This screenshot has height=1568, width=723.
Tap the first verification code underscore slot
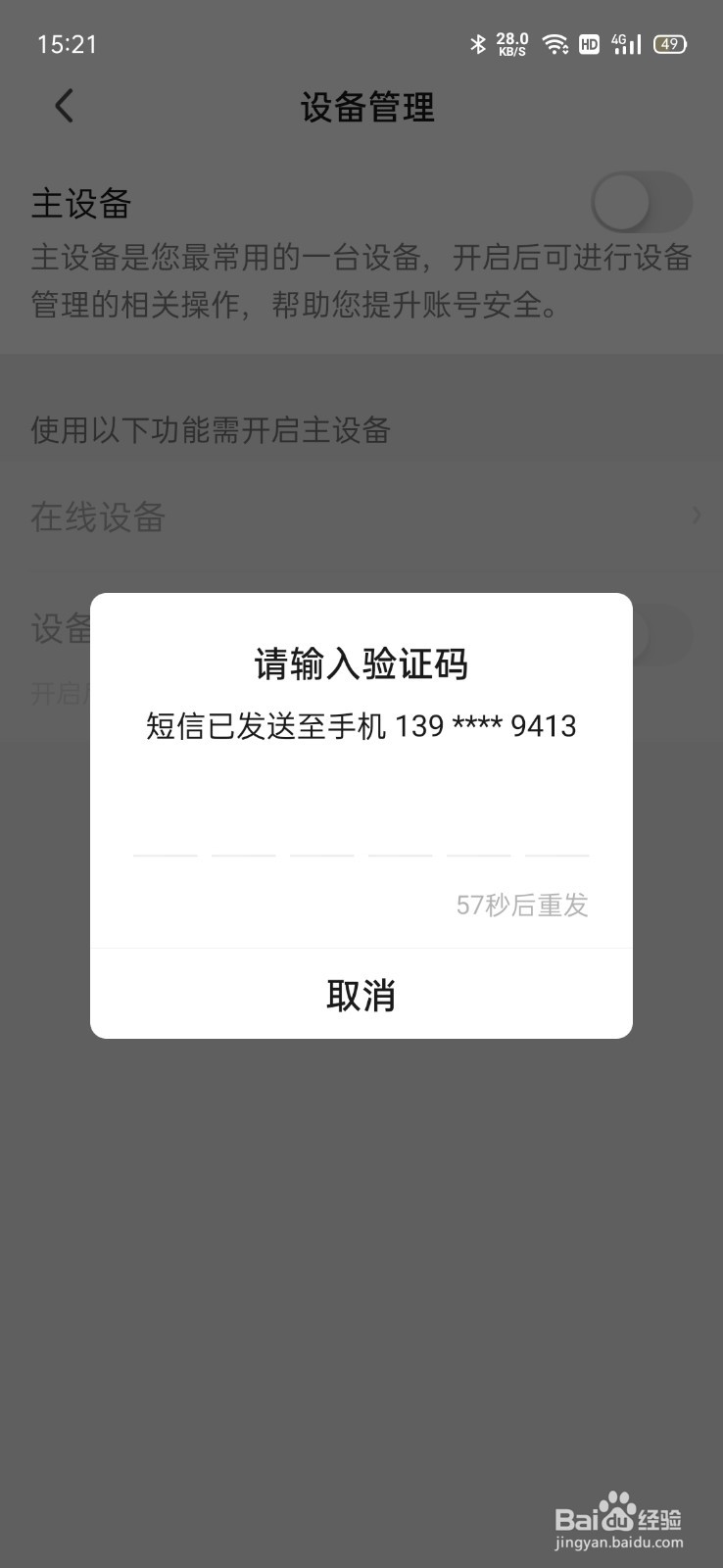[165, 857]
